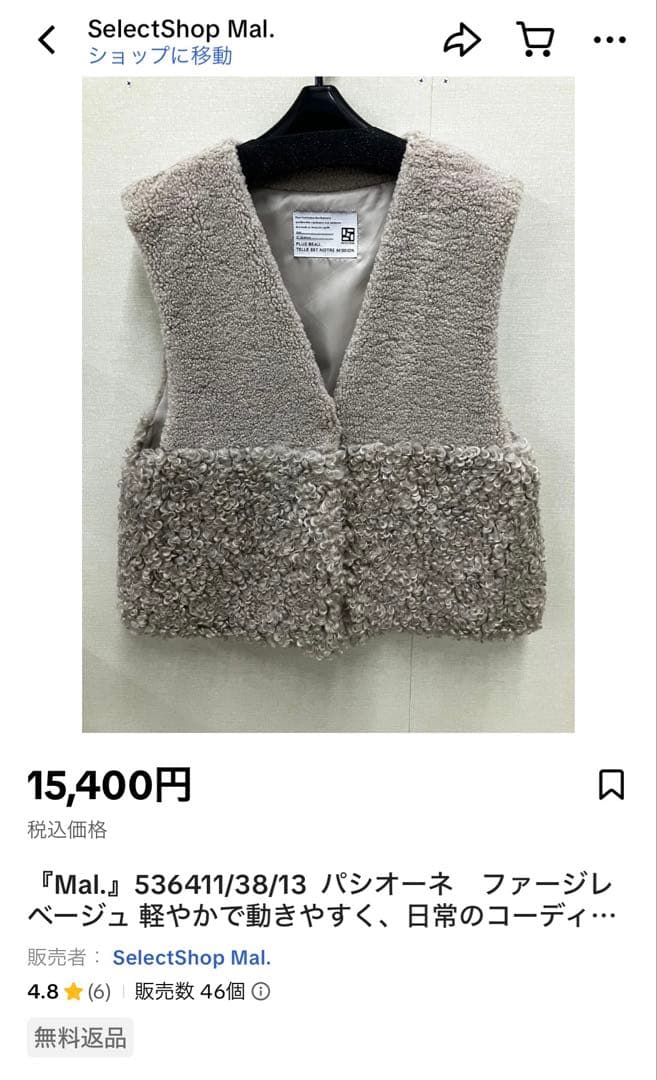Screen dimensions: 657x1080
Task: Share this product listing
Action: pyautogui.click(x=462, y=40)
